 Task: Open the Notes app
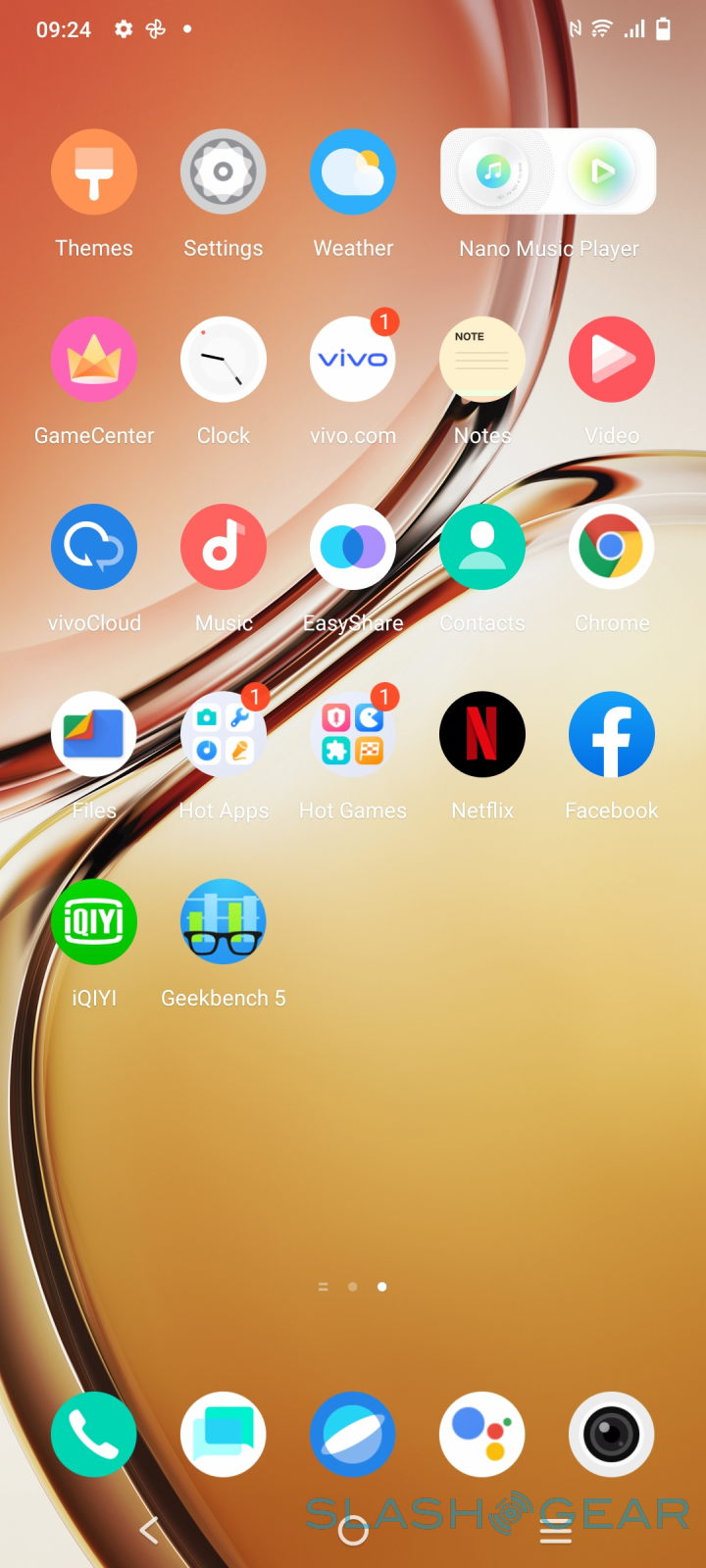pyautogui.click(x=482, y=360)
